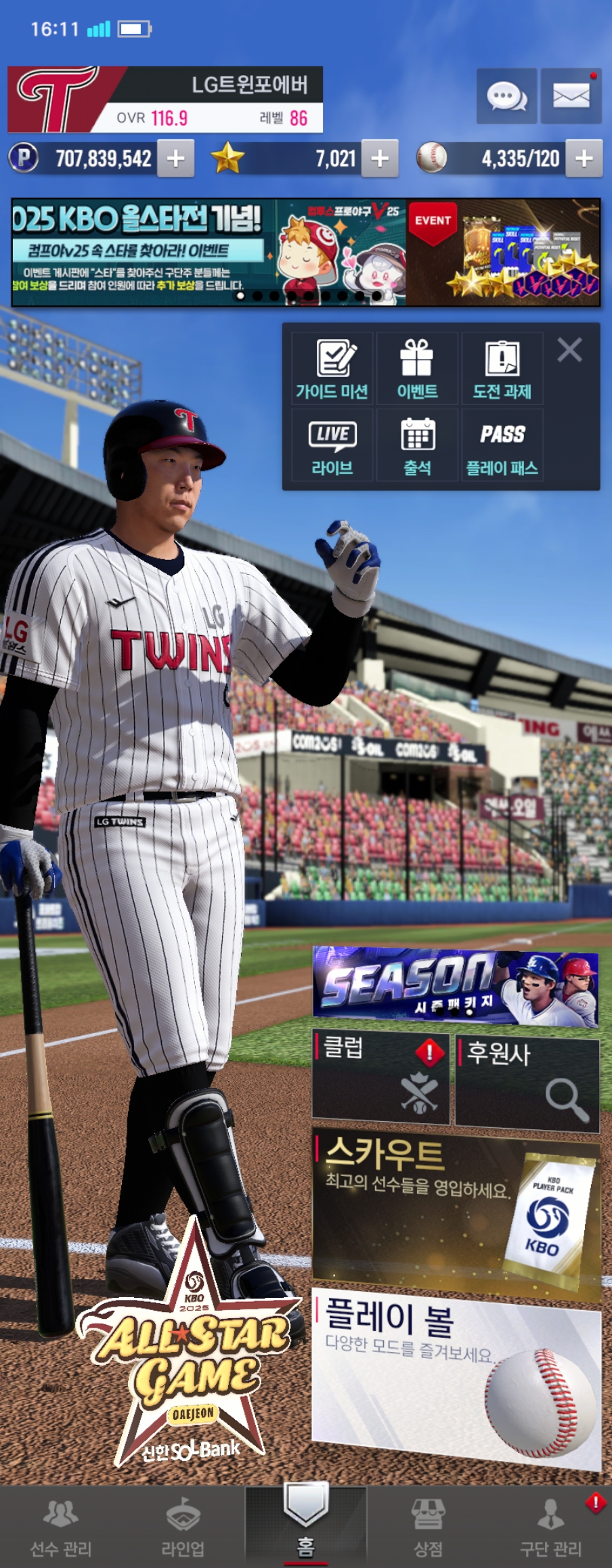Add more baseballs with plus button
The width and height of the screenshot is (612, 1568).
point(584,158)
